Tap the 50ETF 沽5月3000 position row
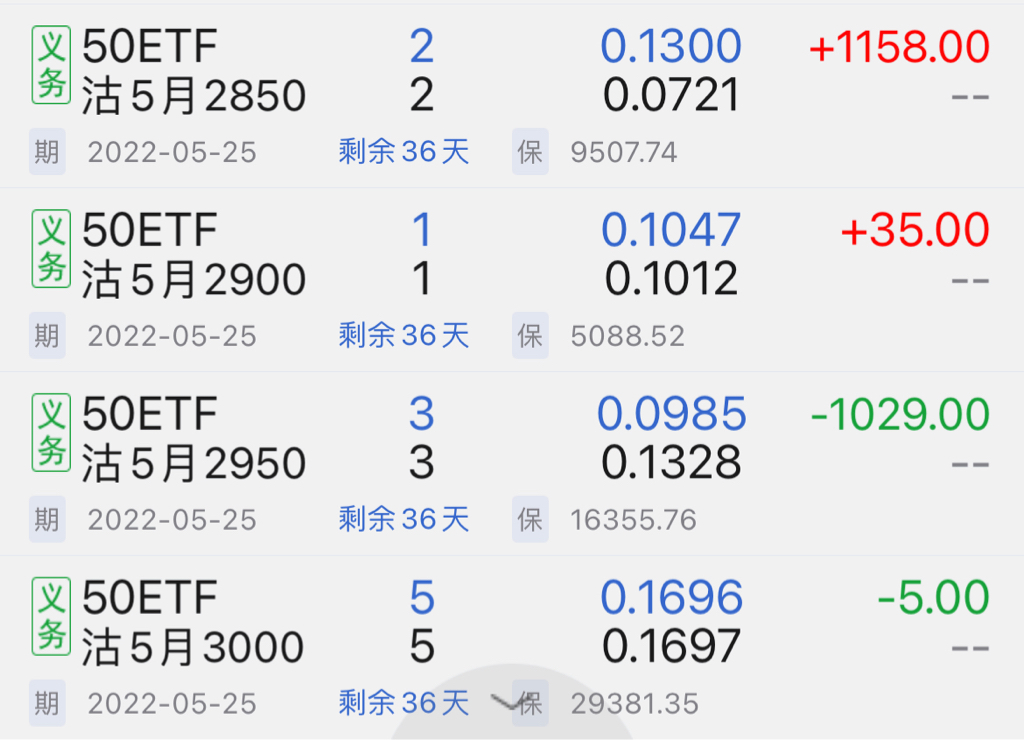The image size is (1024, 740). [x=195, y=624]
